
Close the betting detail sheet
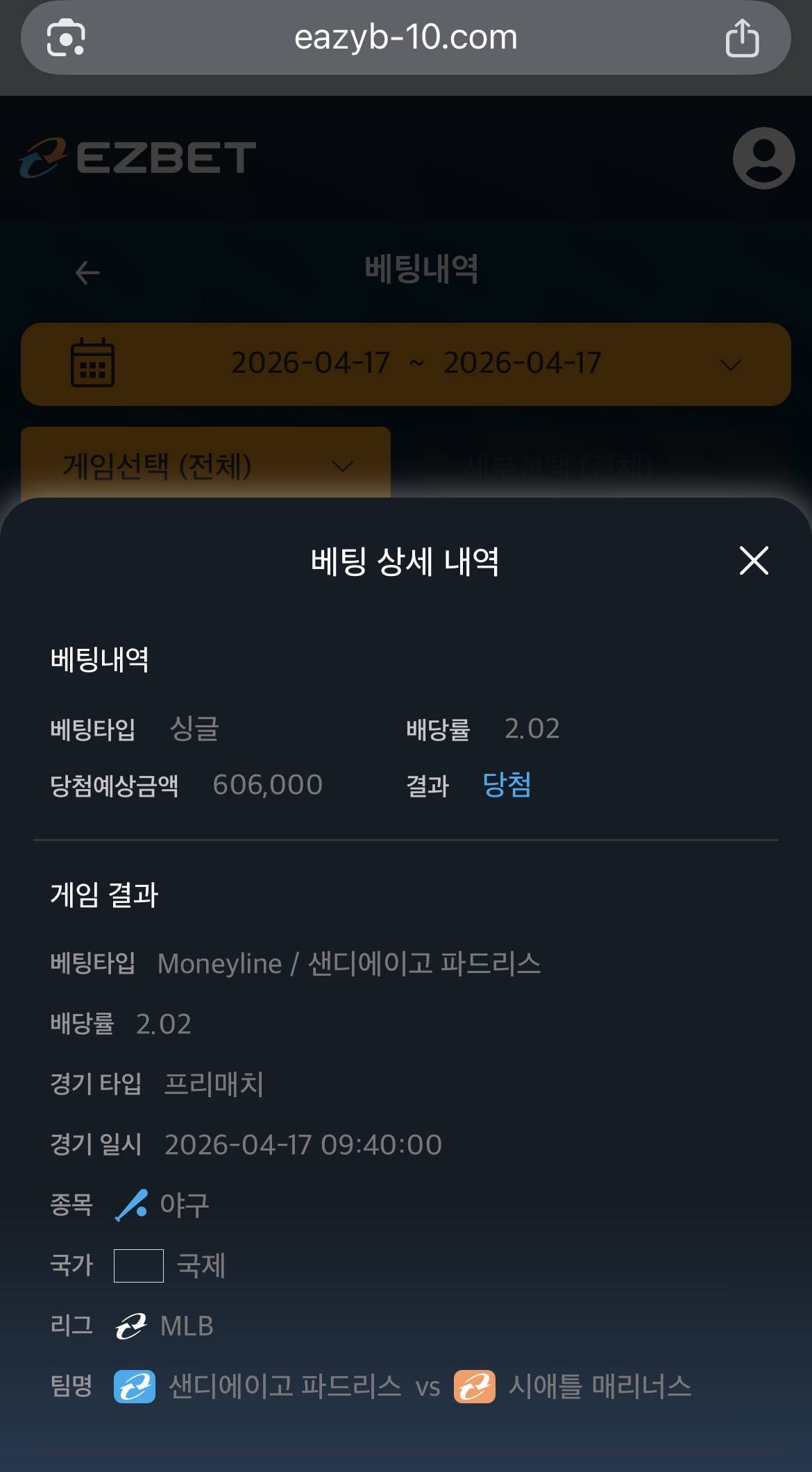tap(754, 561)
